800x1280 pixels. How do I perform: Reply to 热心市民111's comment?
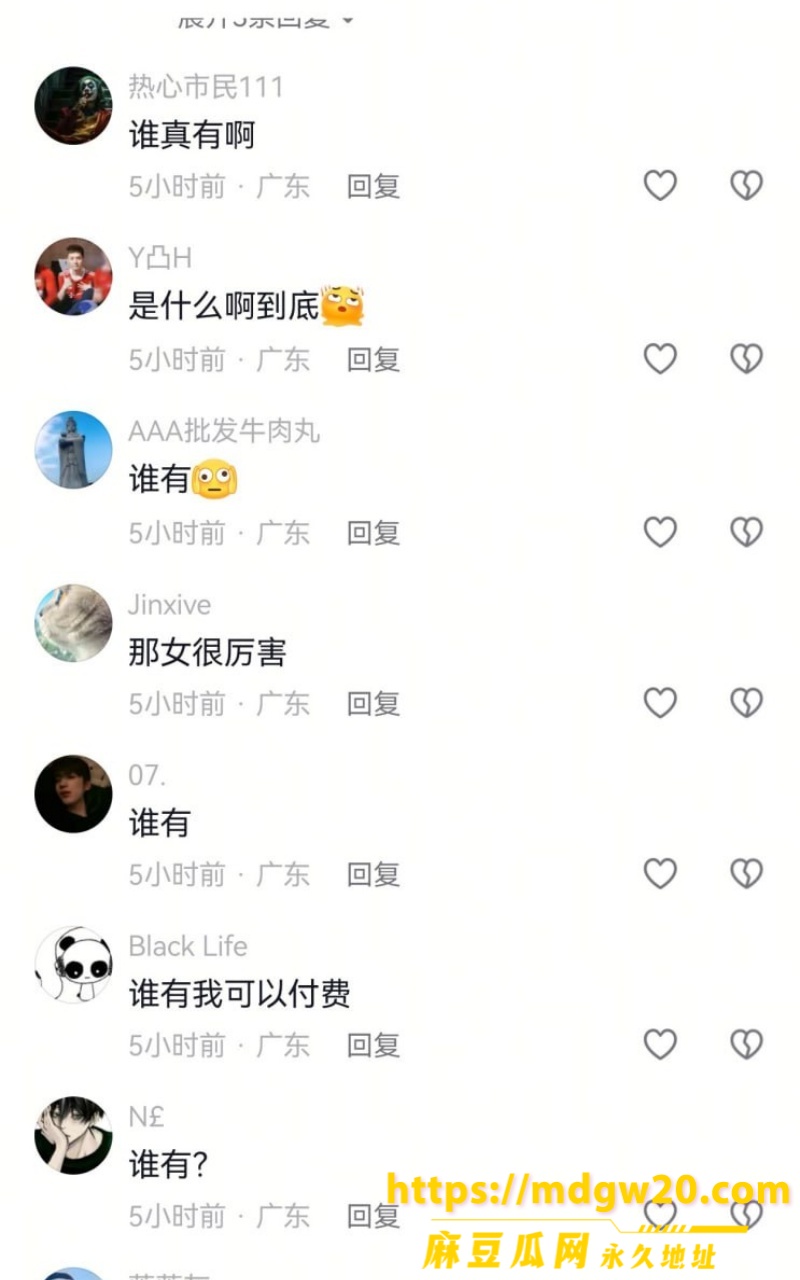[373, 186]
